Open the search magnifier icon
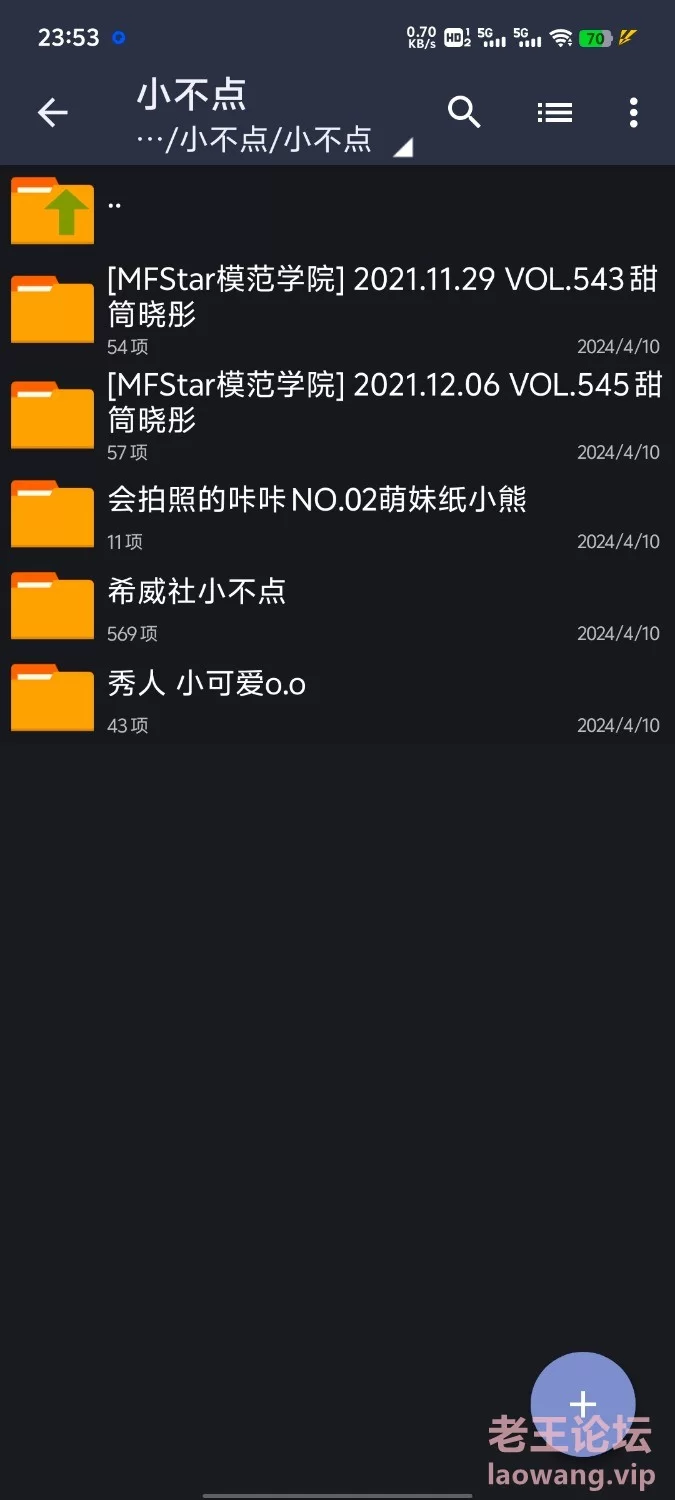 click(x=464, y=112)
